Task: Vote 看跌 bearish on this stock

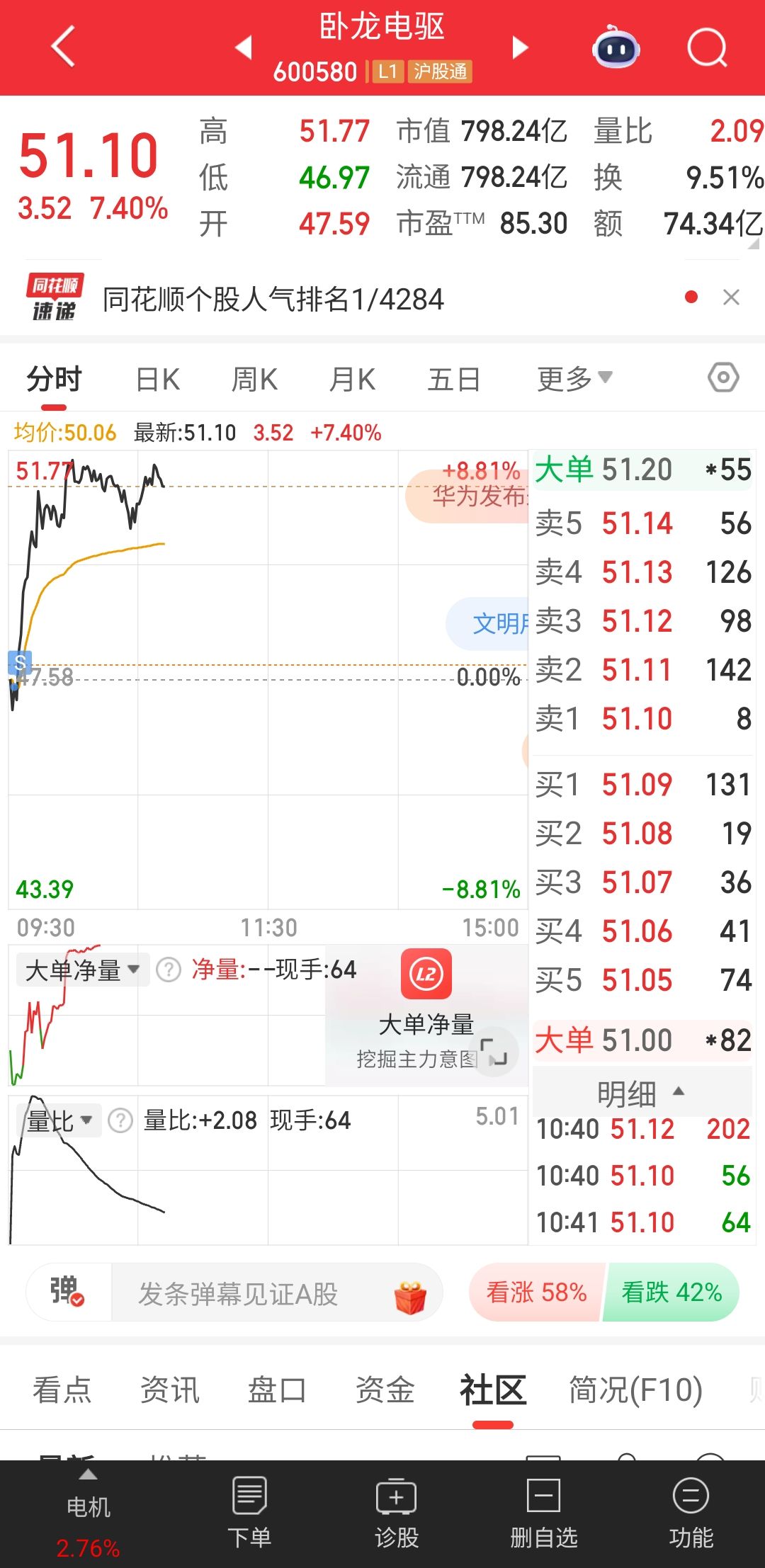Action: point(671,1293)
